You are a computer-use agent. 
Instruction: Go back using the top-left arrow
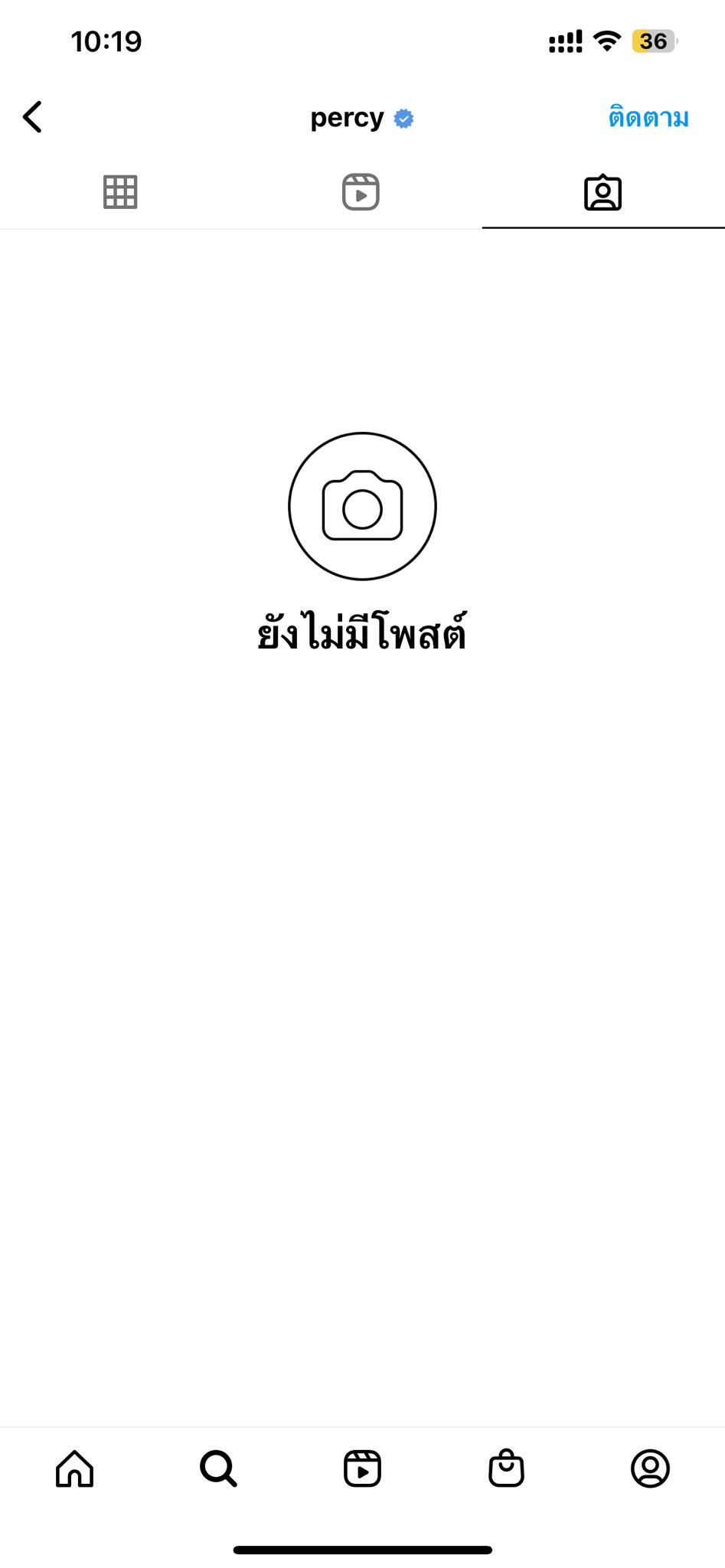(x=32, y=117)
